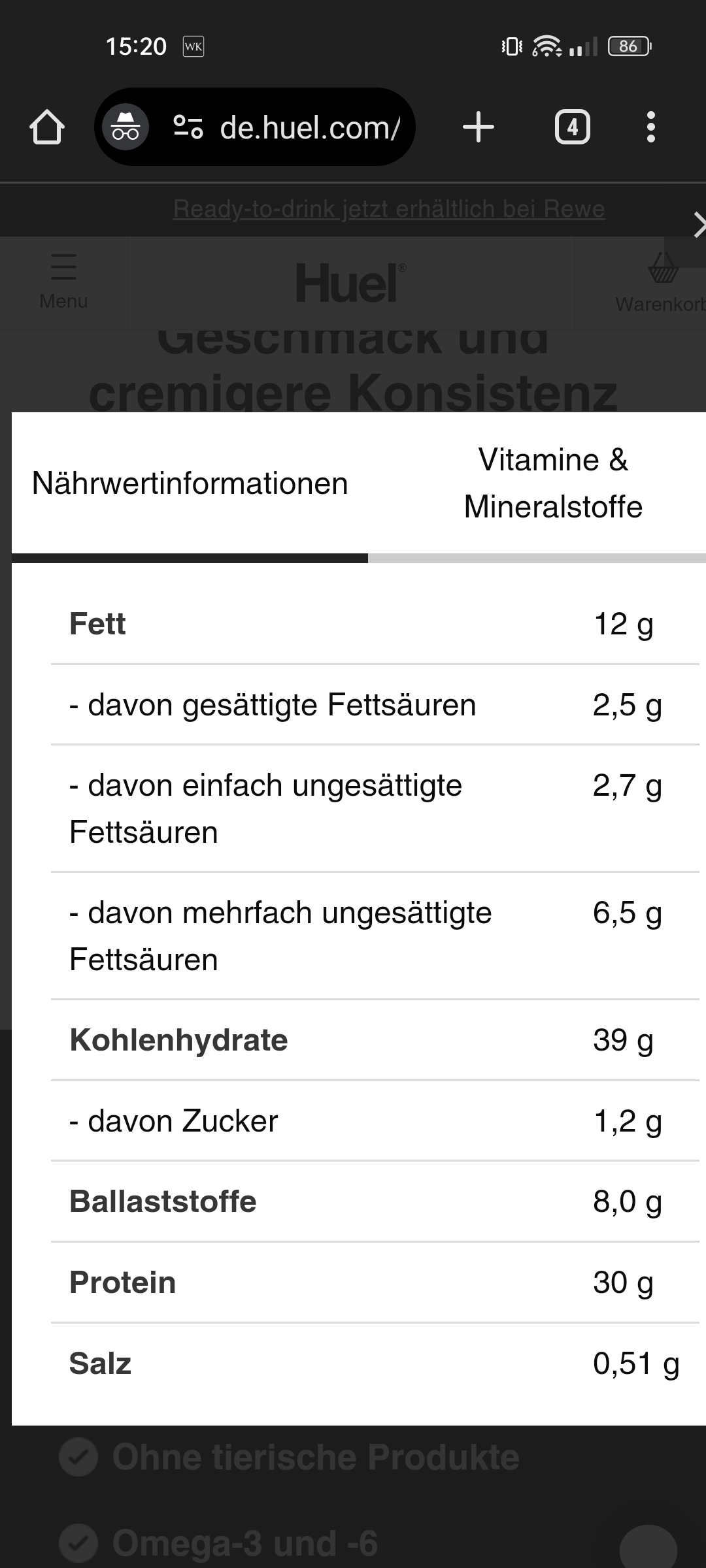Viewport: 706px width, 1568px height.
Task: Switch to Vitamine & Mineralstoffe tab
Action: coord(553,483)
